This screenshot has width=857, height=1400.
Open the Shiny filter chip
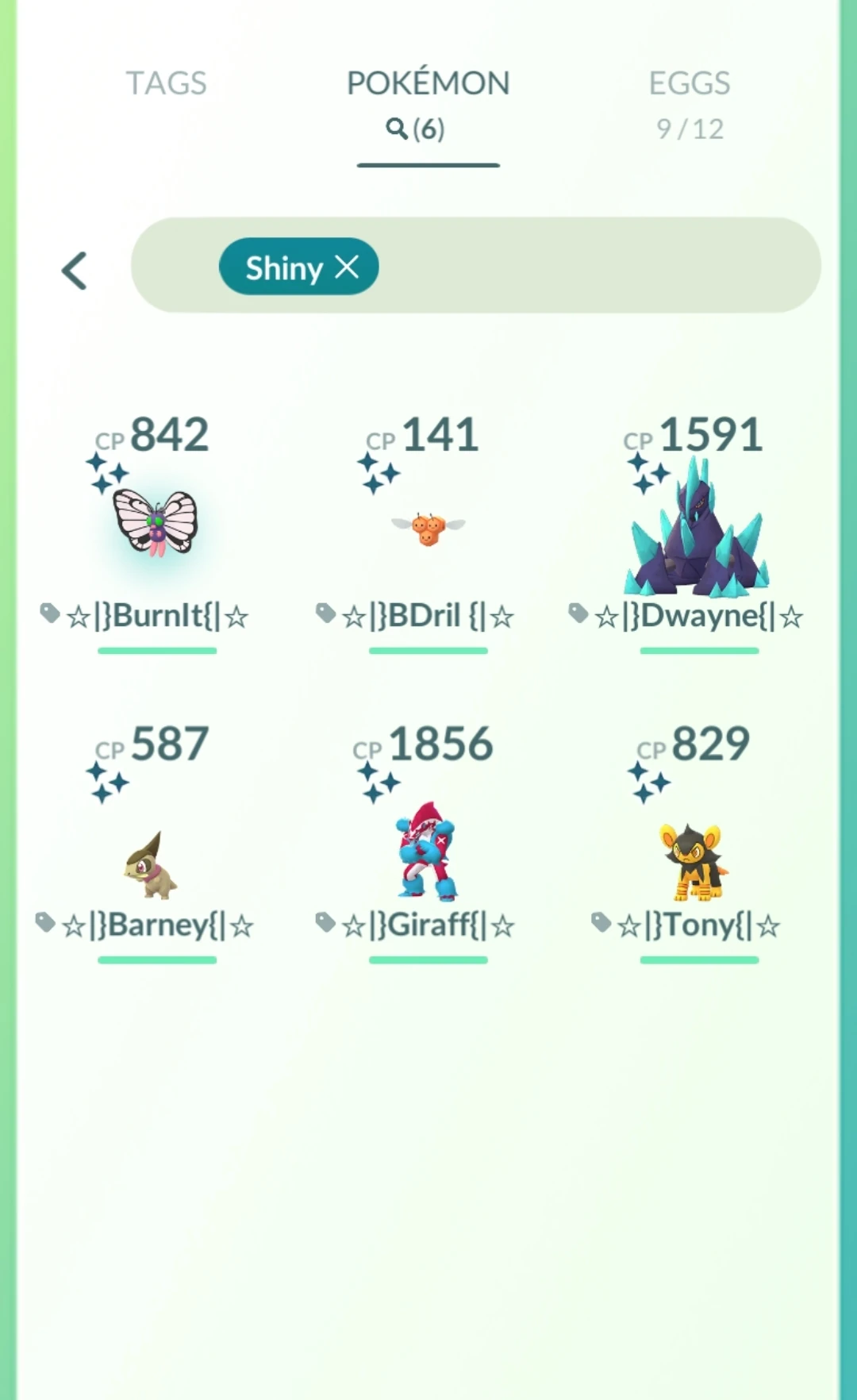[x=286, y=267]
